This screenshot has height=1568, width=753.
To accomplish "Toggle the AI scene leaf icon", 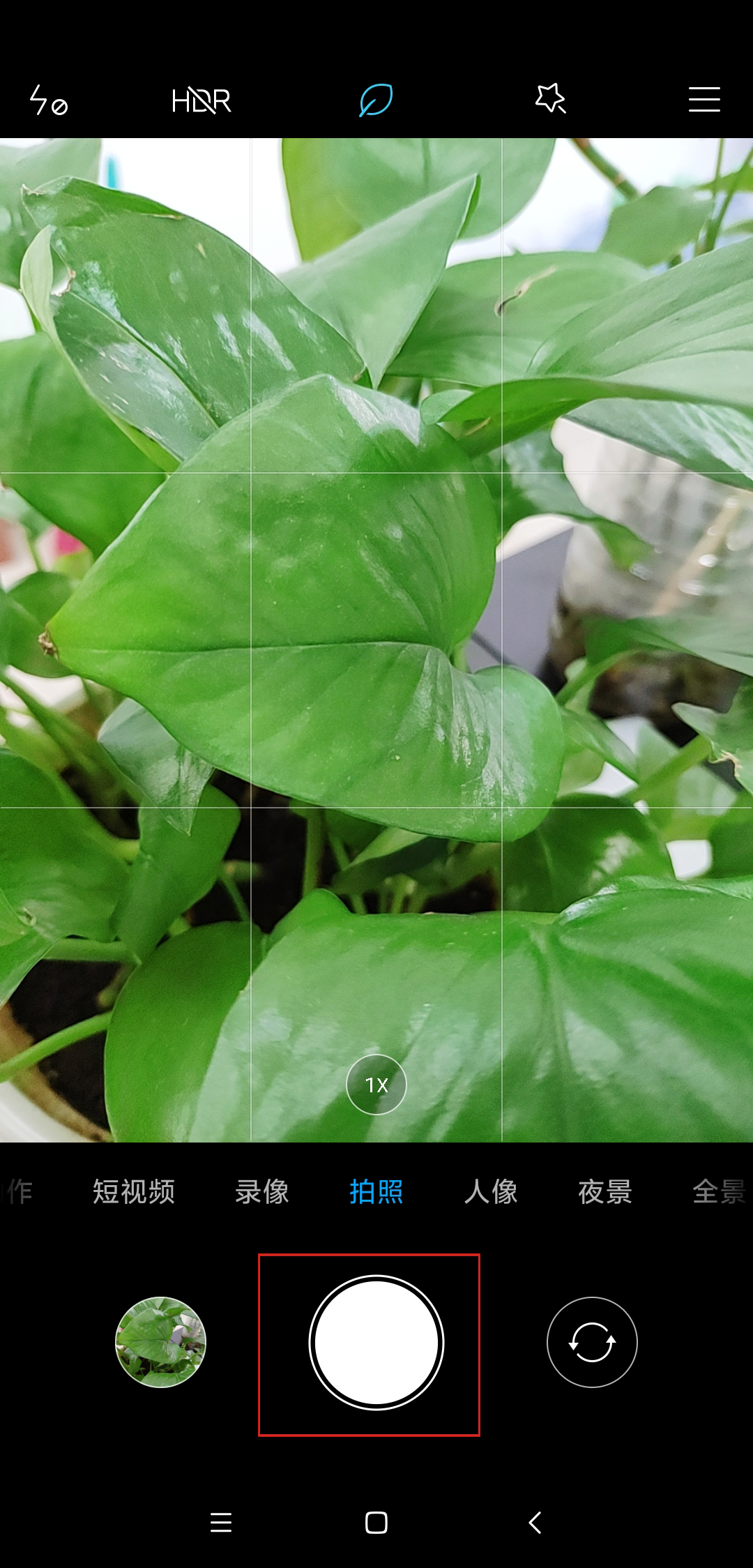I will pos(376,100).
